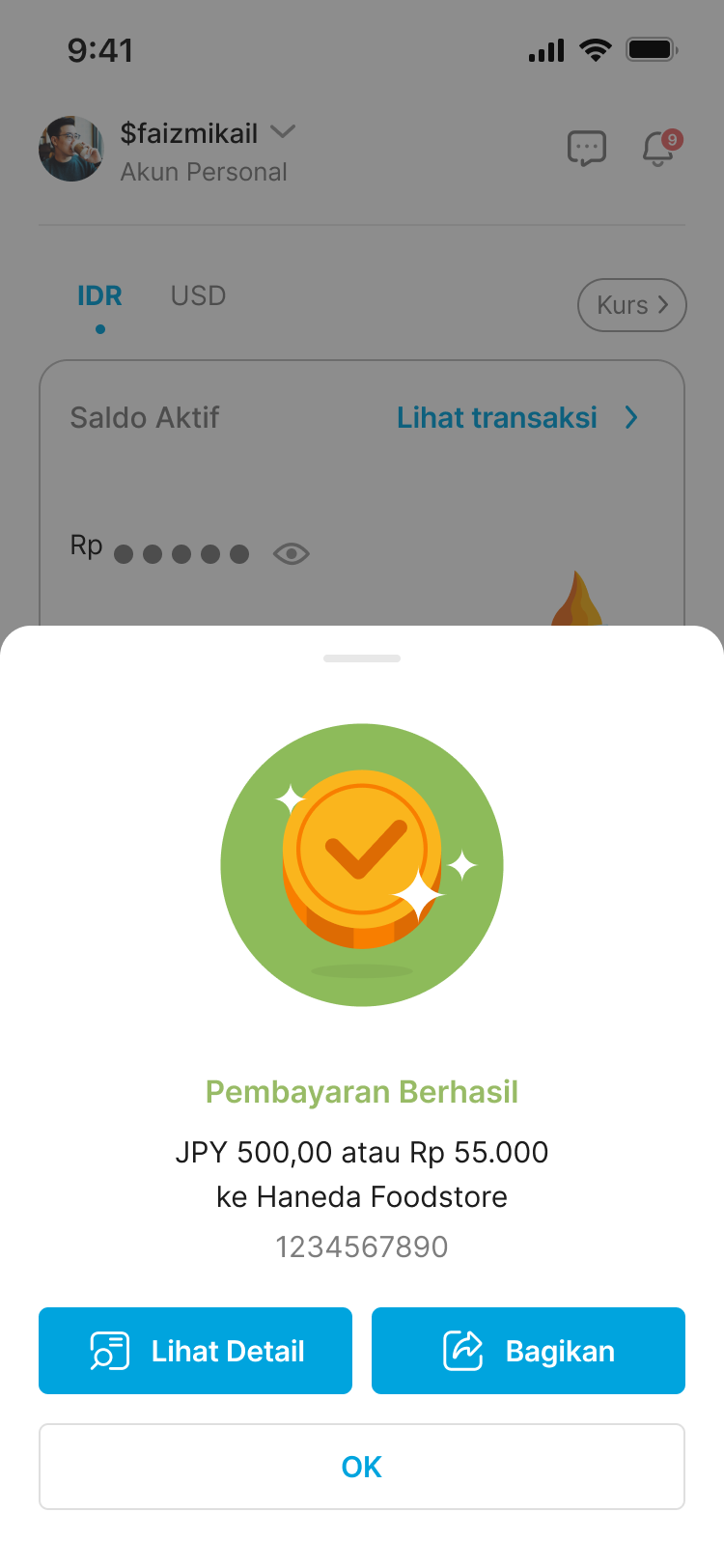Open Lihat Detail for this payment
The width and height of the screenshot is (724, 1568).
click(x=195, y=1350)
